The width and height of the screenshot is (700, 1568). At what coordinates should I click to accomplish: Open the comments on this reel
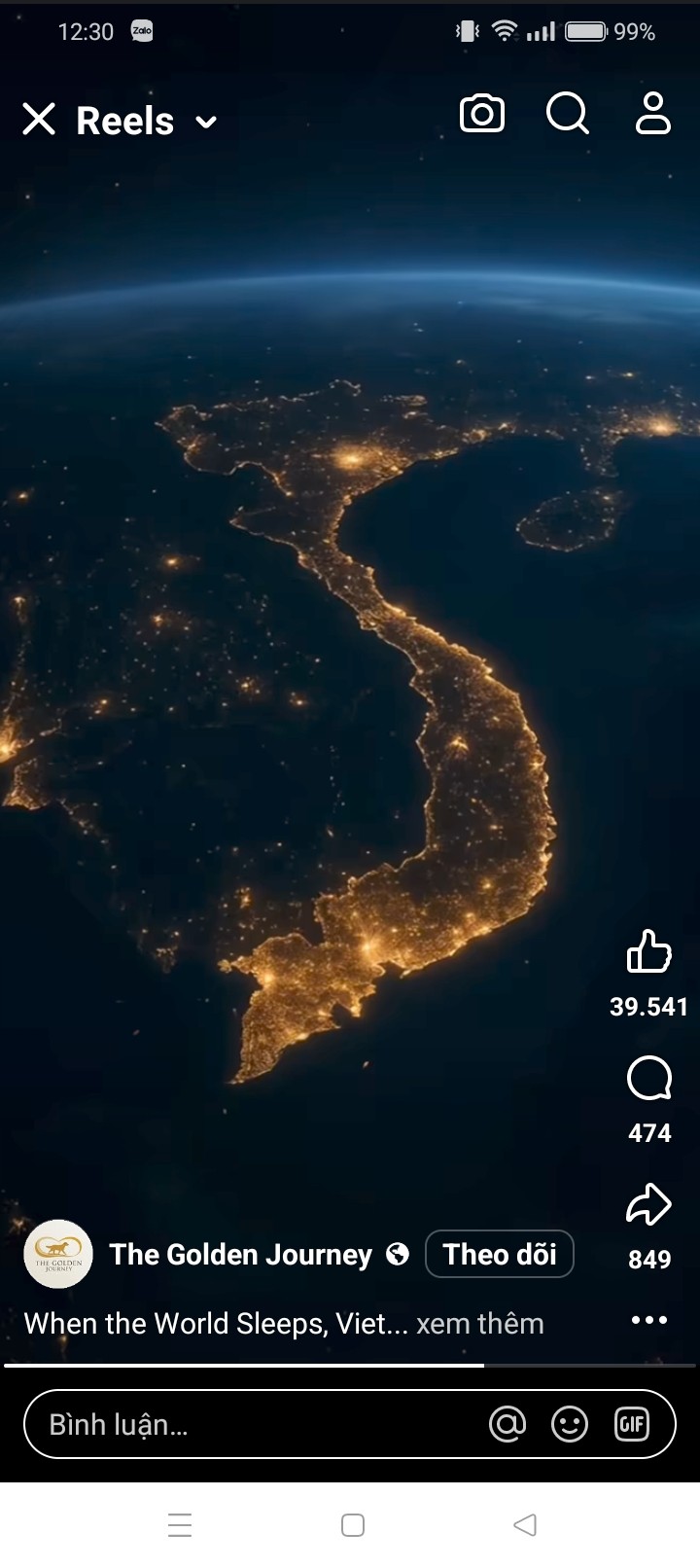(x=648, y=1079)
